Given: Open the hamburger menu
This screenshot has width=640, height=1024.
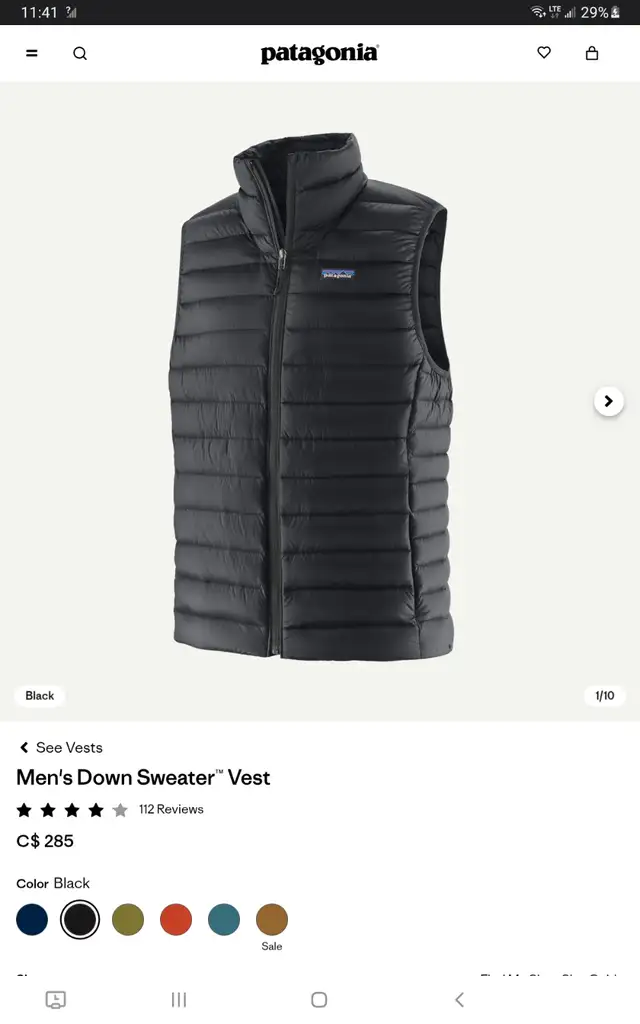Looking at the screenshot, I should click(31, 53).
